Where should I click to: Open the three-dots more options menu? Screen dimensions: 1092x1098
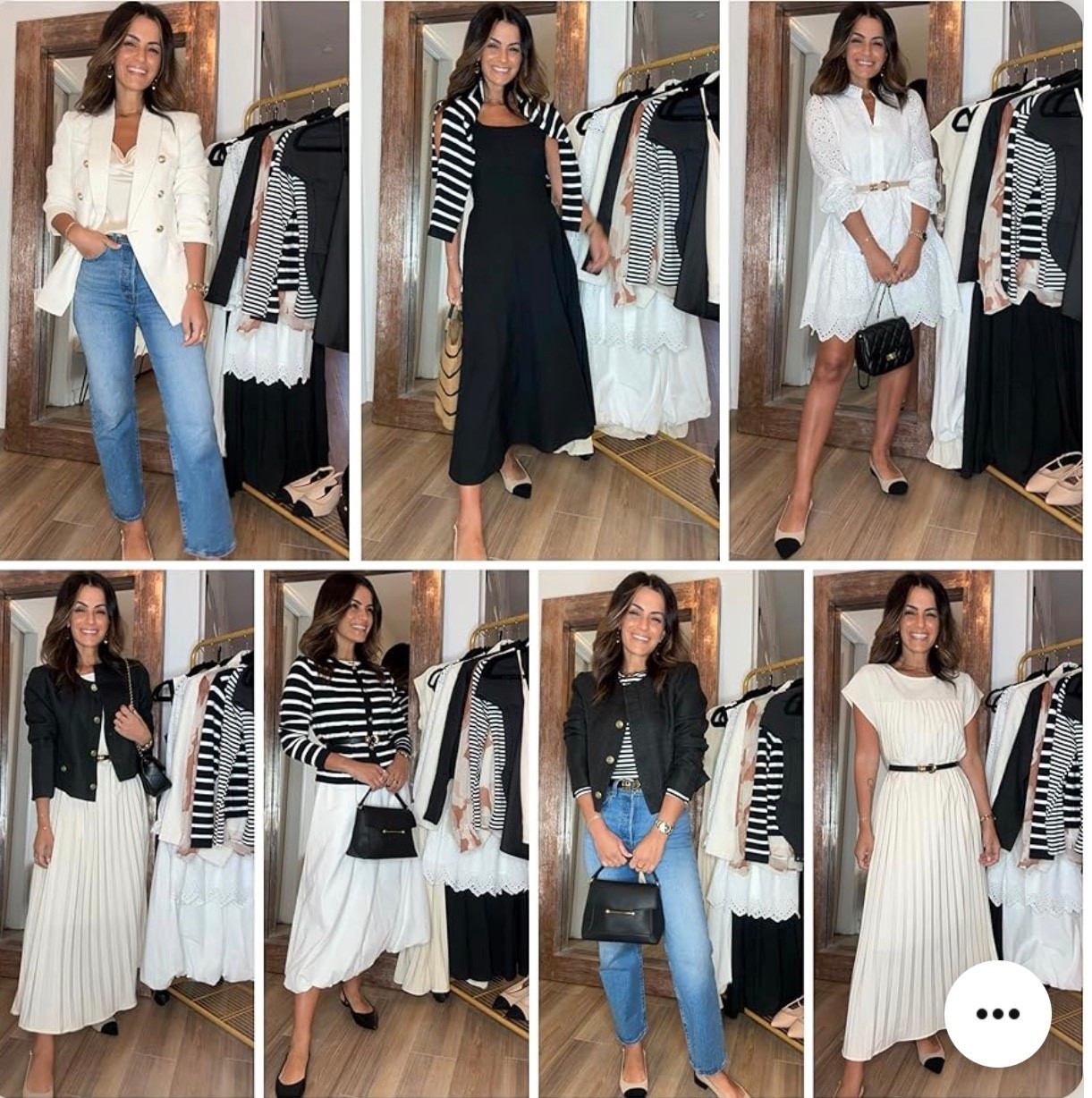point(997,1014)
